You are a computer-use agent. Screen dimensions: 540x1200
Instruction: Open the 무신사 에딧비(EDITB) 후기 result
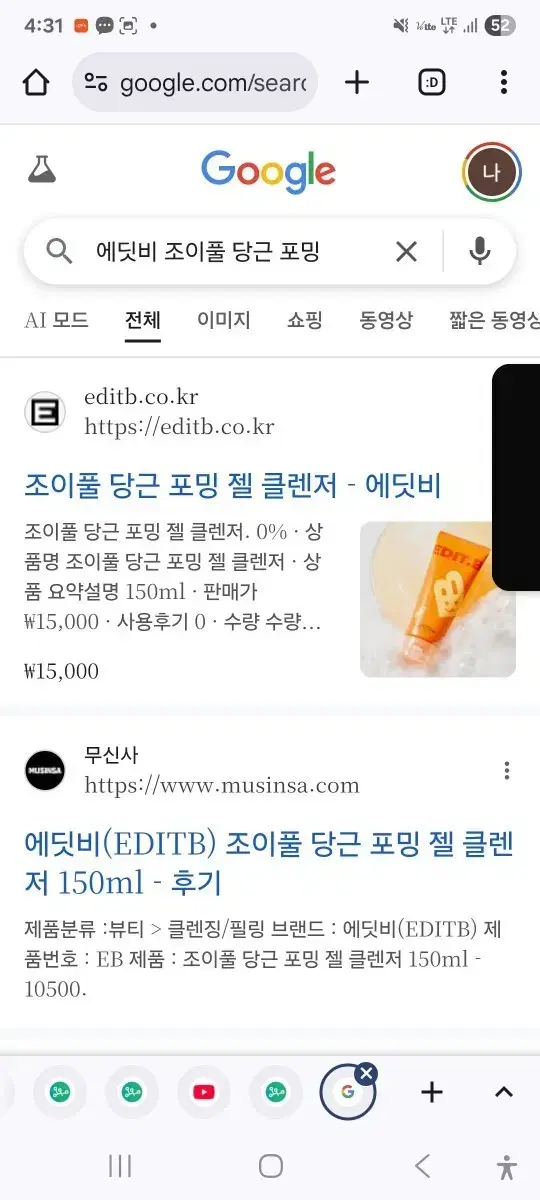268,864
